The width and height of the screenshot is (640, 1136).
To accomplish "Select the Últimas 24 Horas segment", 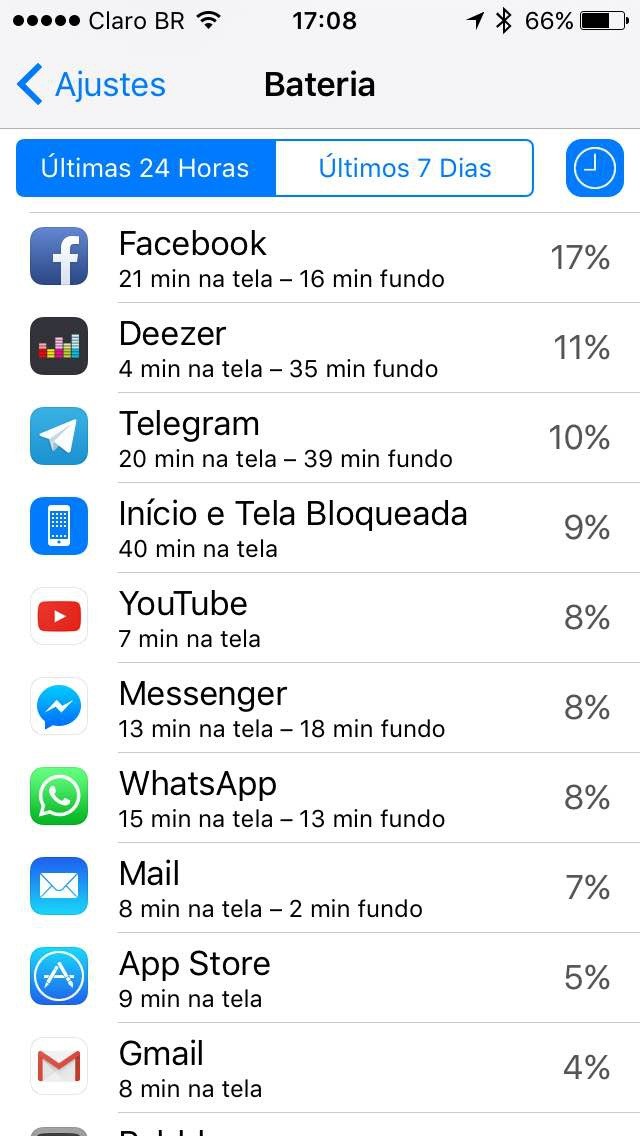I will pos(145,168).
